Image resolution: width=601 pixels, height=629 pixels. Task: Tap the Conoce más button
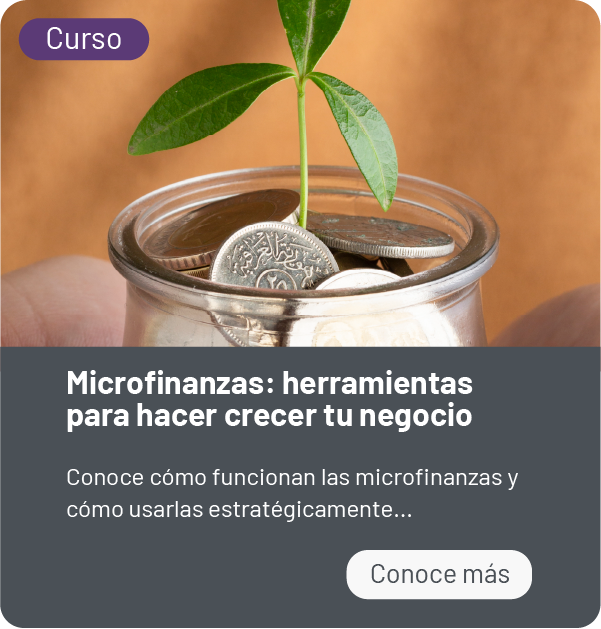439,574
